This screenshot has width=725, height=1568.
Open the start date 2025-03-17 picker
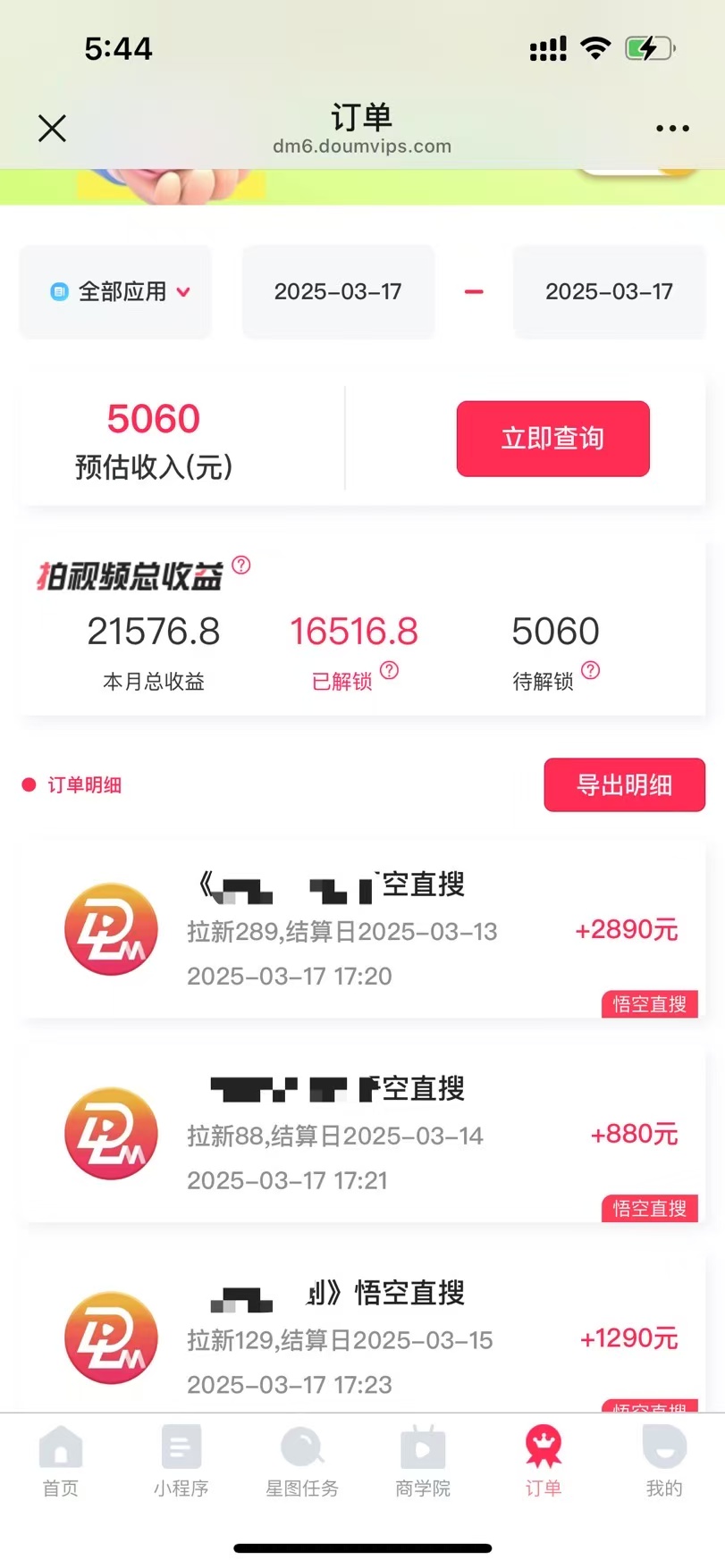click(x=338, y=291)
